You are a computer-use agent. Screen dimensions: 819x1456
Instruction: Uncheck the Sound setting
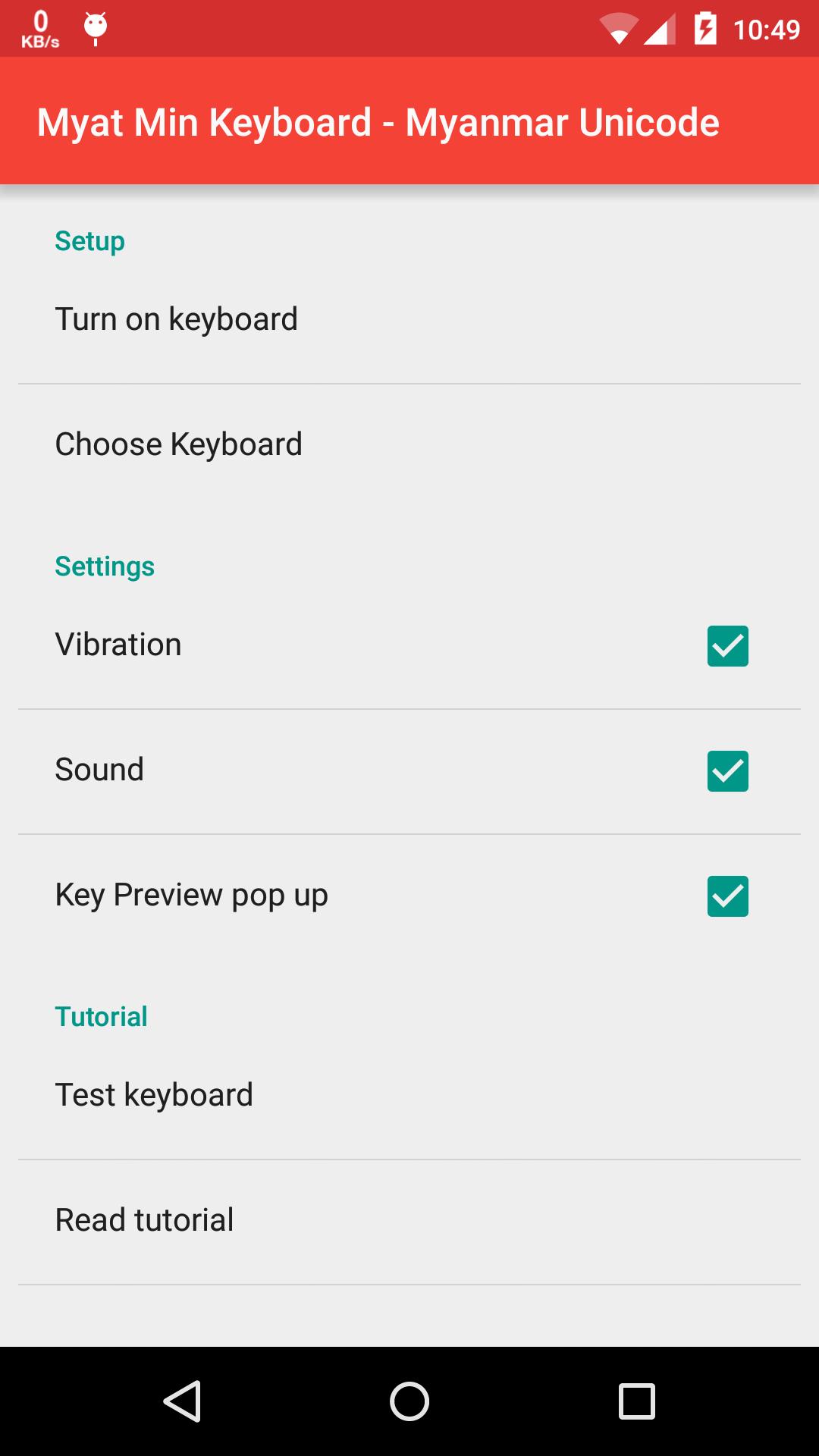pos(727,771)
